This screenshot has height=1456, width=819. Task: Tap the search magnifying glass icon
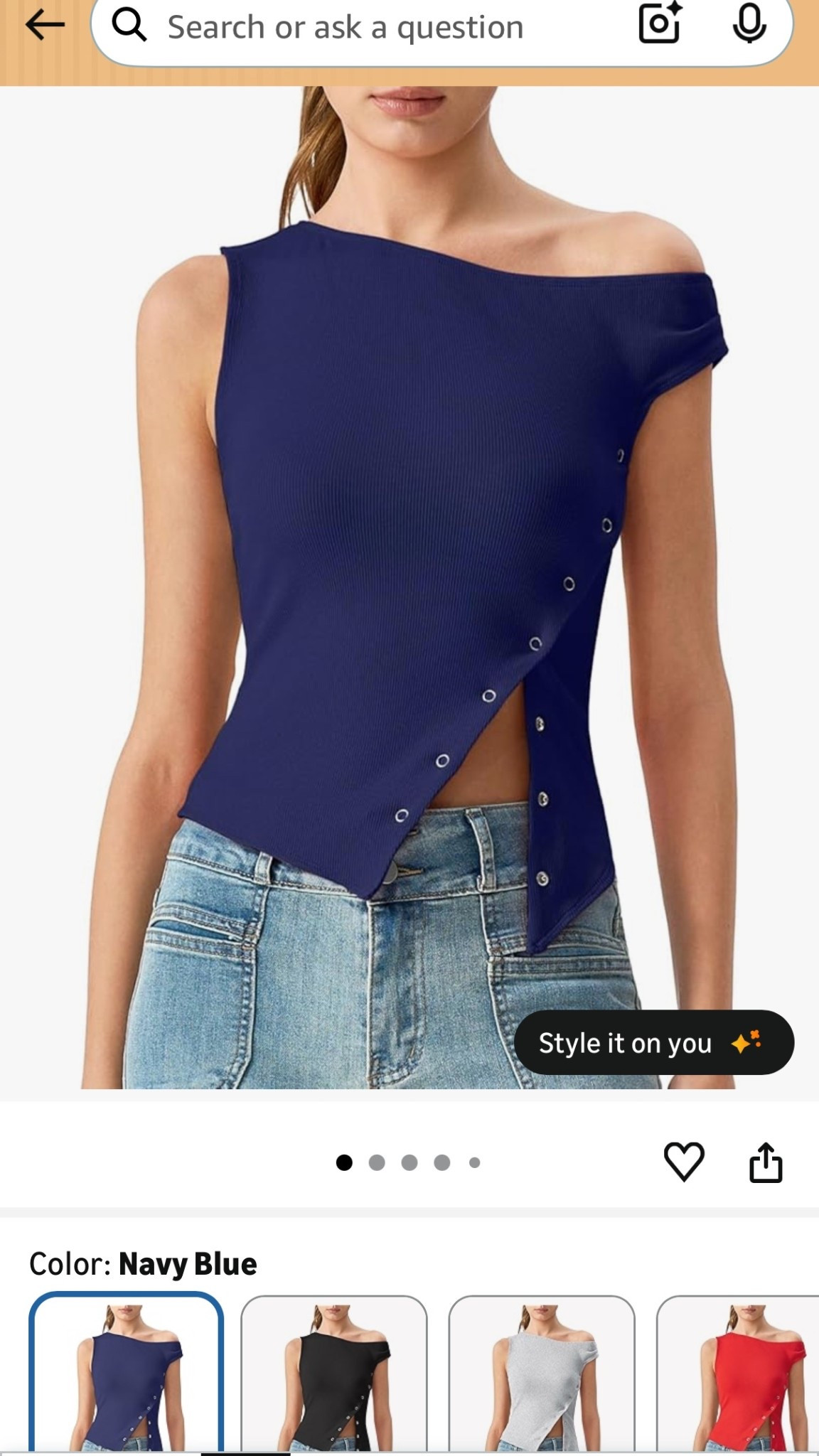[x=130, y=26]
